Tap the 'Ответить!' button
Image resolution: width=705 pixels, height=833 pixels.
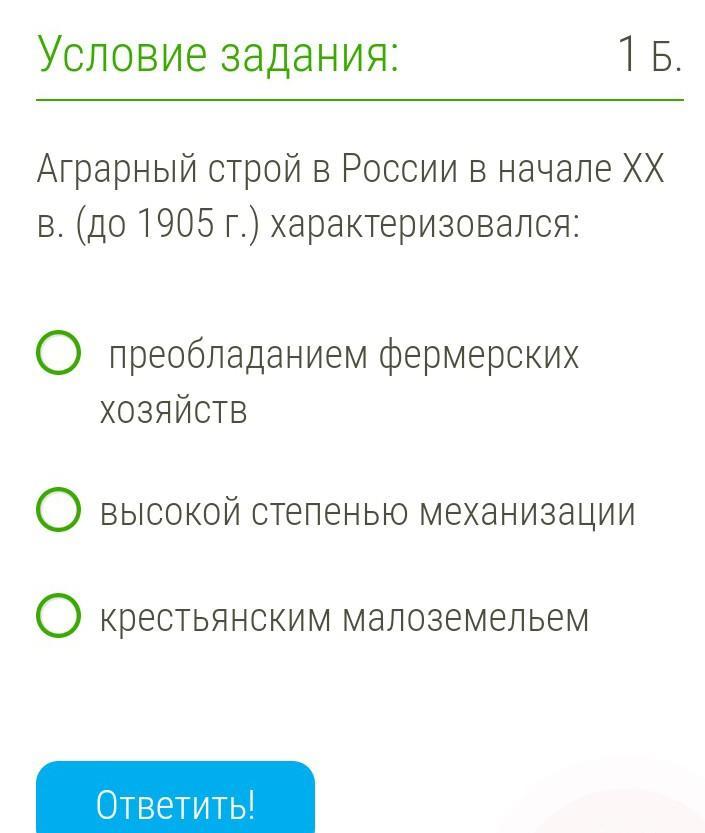click(175, 800)
